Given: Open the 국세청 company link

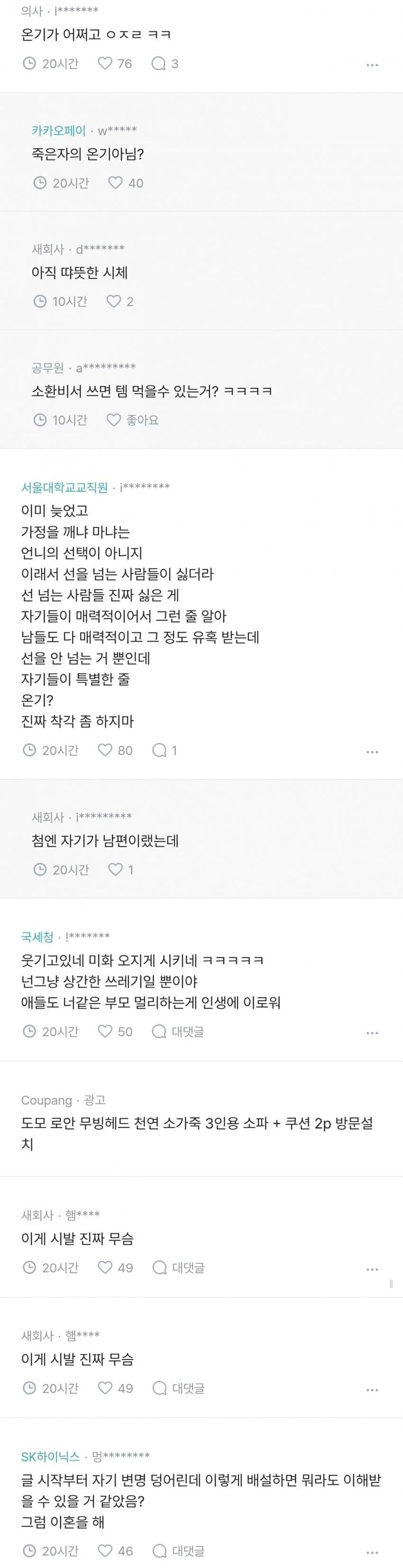Looking at the screenshot, I should pos(37,937).
